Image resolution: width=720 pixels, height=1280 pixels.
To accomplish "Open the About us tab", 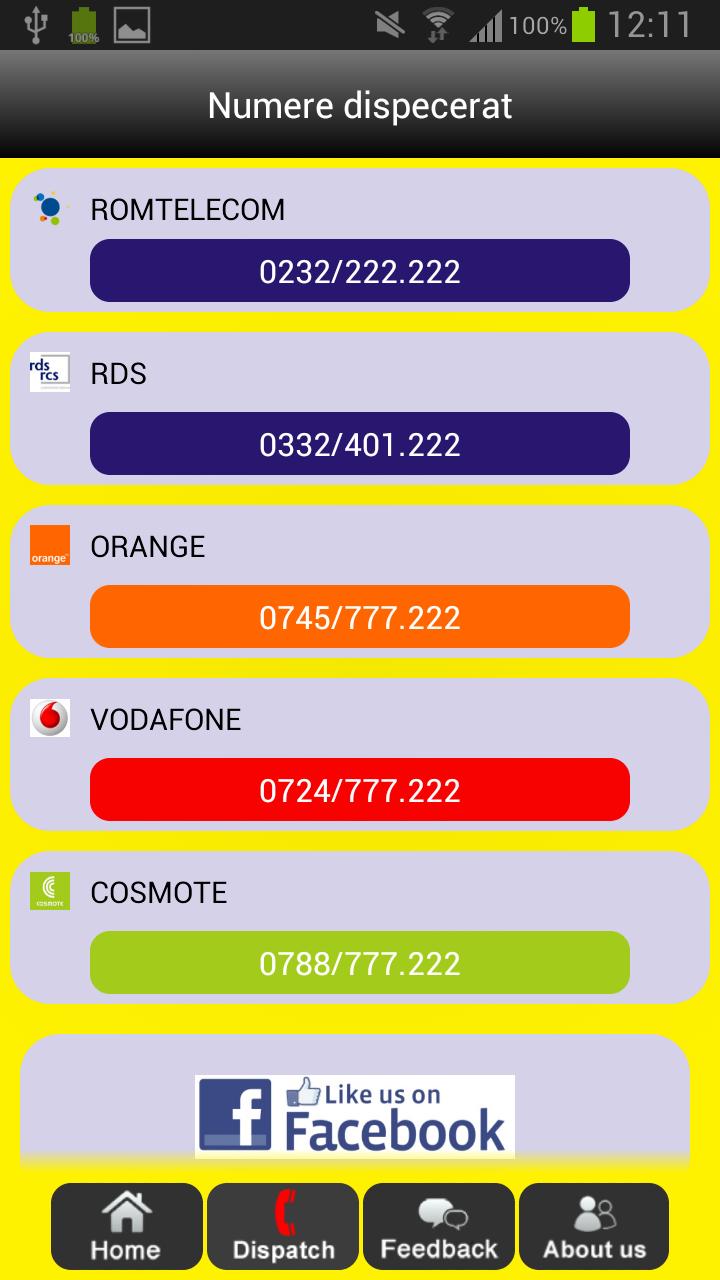I will point(594,1227).
